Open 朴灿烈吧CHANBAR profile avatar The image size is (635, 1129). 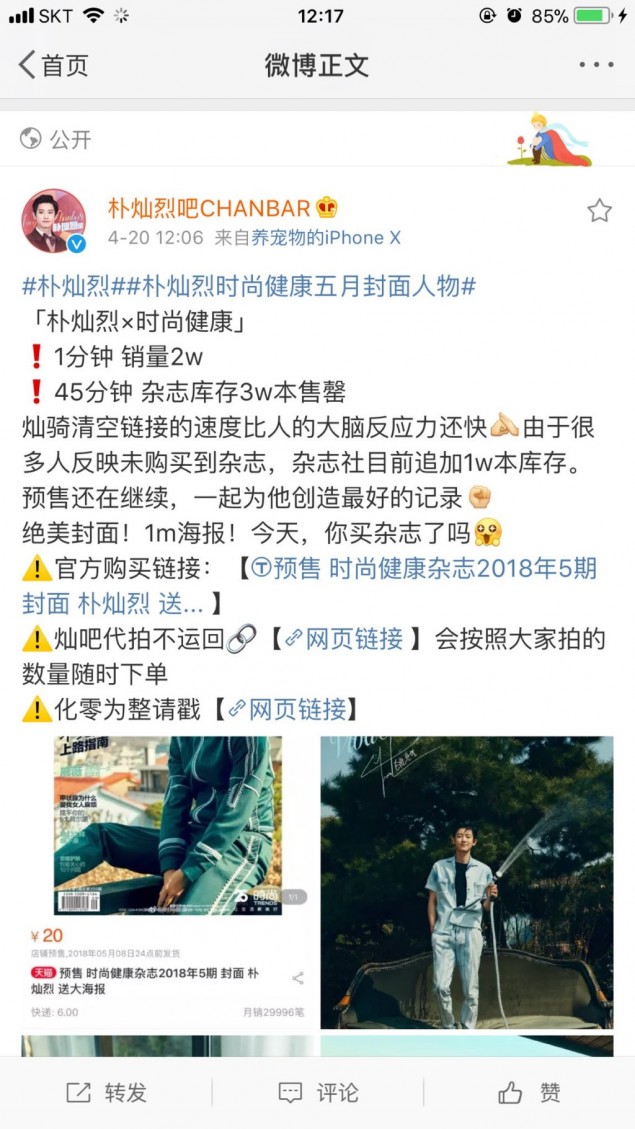coord(54,221)
